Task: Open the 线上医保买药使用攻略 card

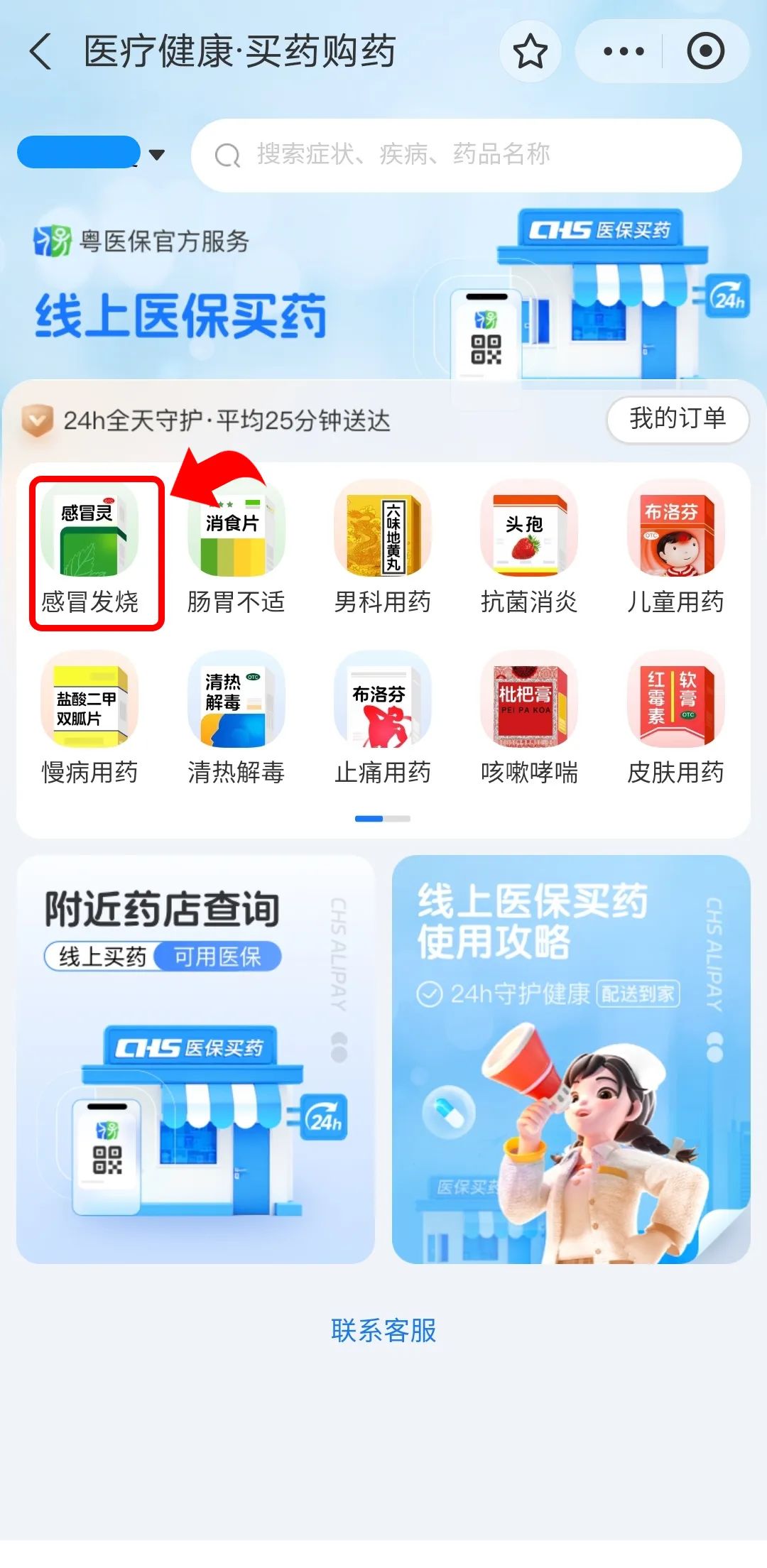Action: coord(571,1058)
